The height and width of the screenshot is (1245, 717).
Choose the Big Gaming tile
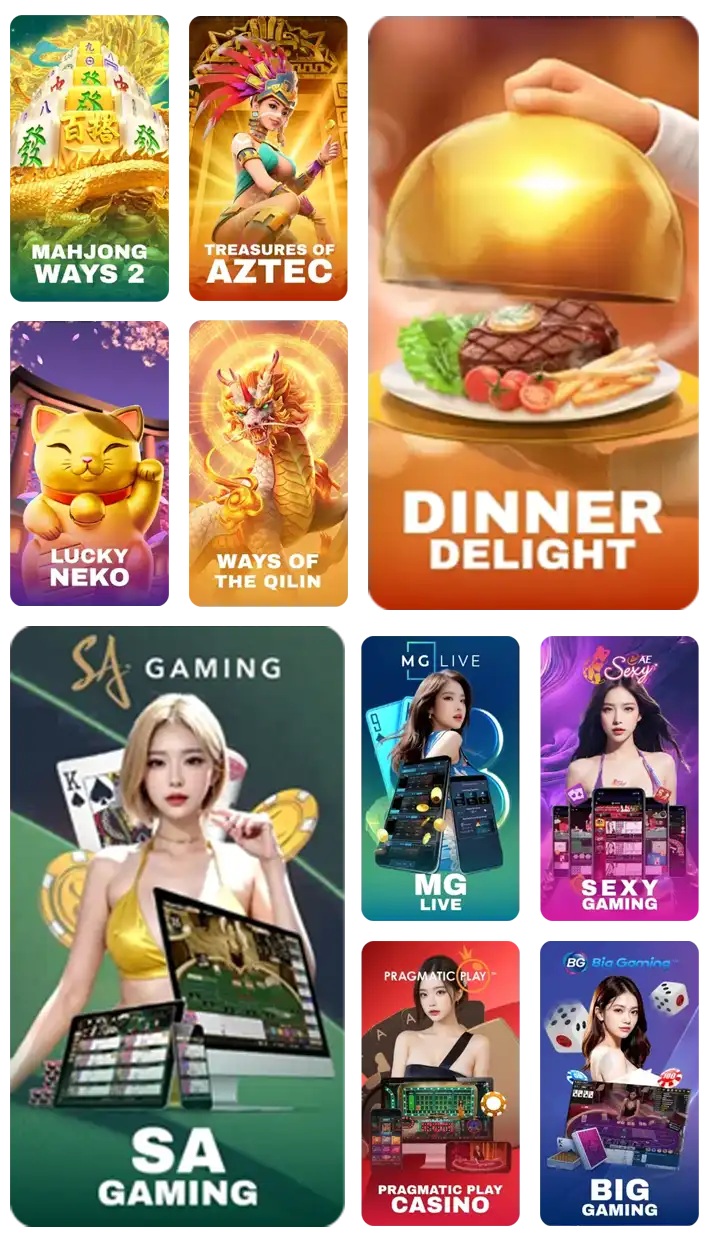click(x=619, y=1083)
